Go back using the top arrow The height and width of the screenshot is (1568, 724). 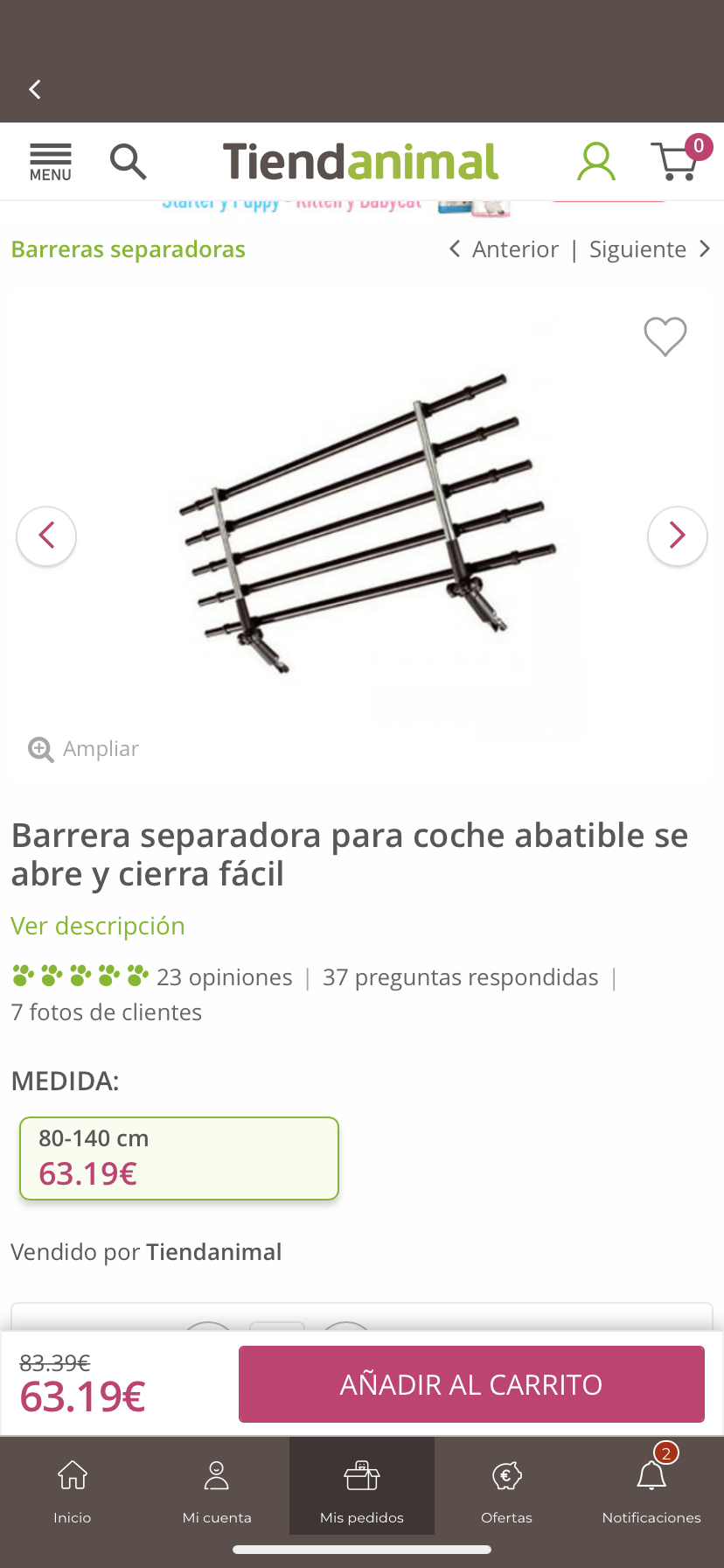tap(35, 89)
